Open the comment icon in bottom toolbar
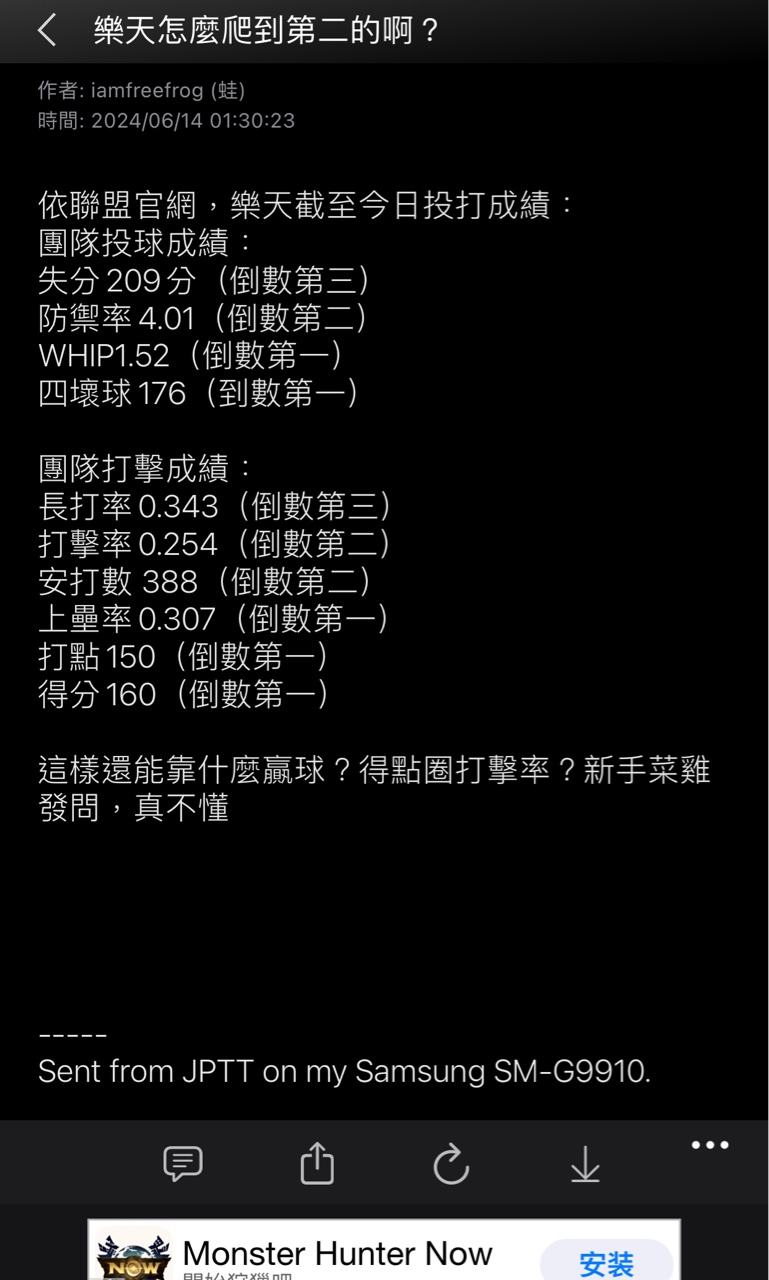 [x=183, y=1164]
